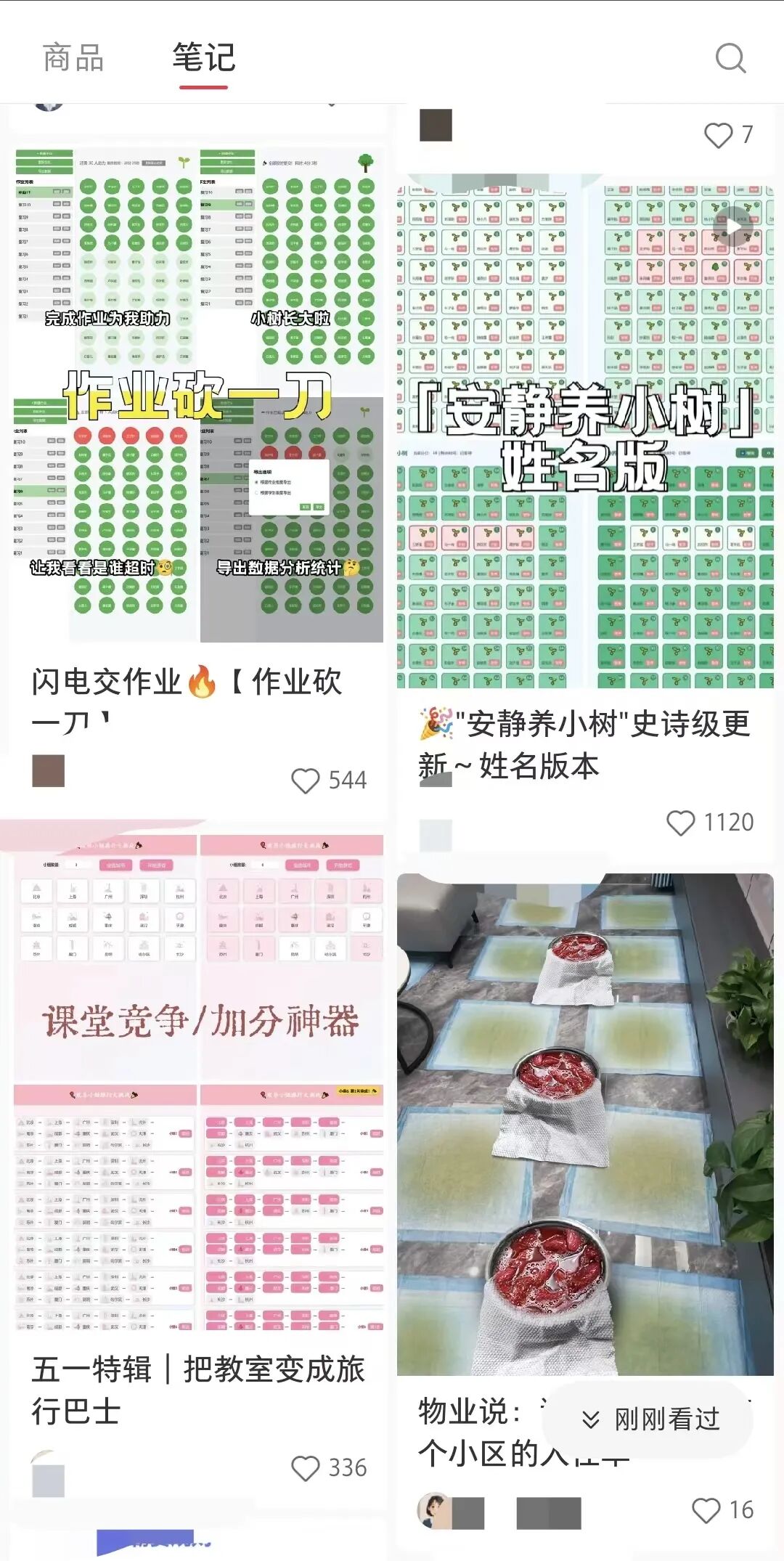Viewport: 784px width, 1561px height.
Task: Like the 安静养小树 note with 1120 likes
Action: pos(681,823)
